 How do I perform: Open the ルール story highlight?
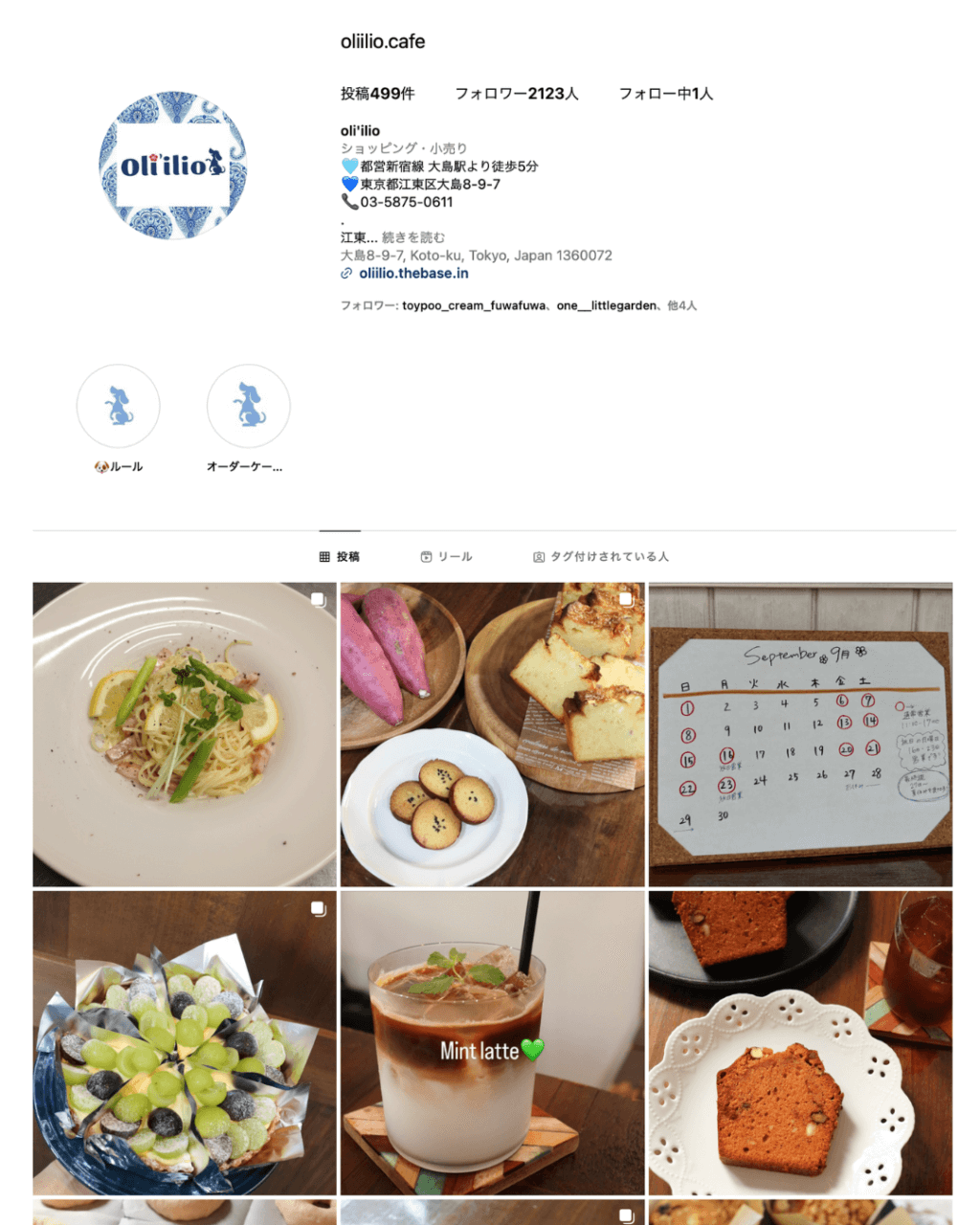point(119,407)
